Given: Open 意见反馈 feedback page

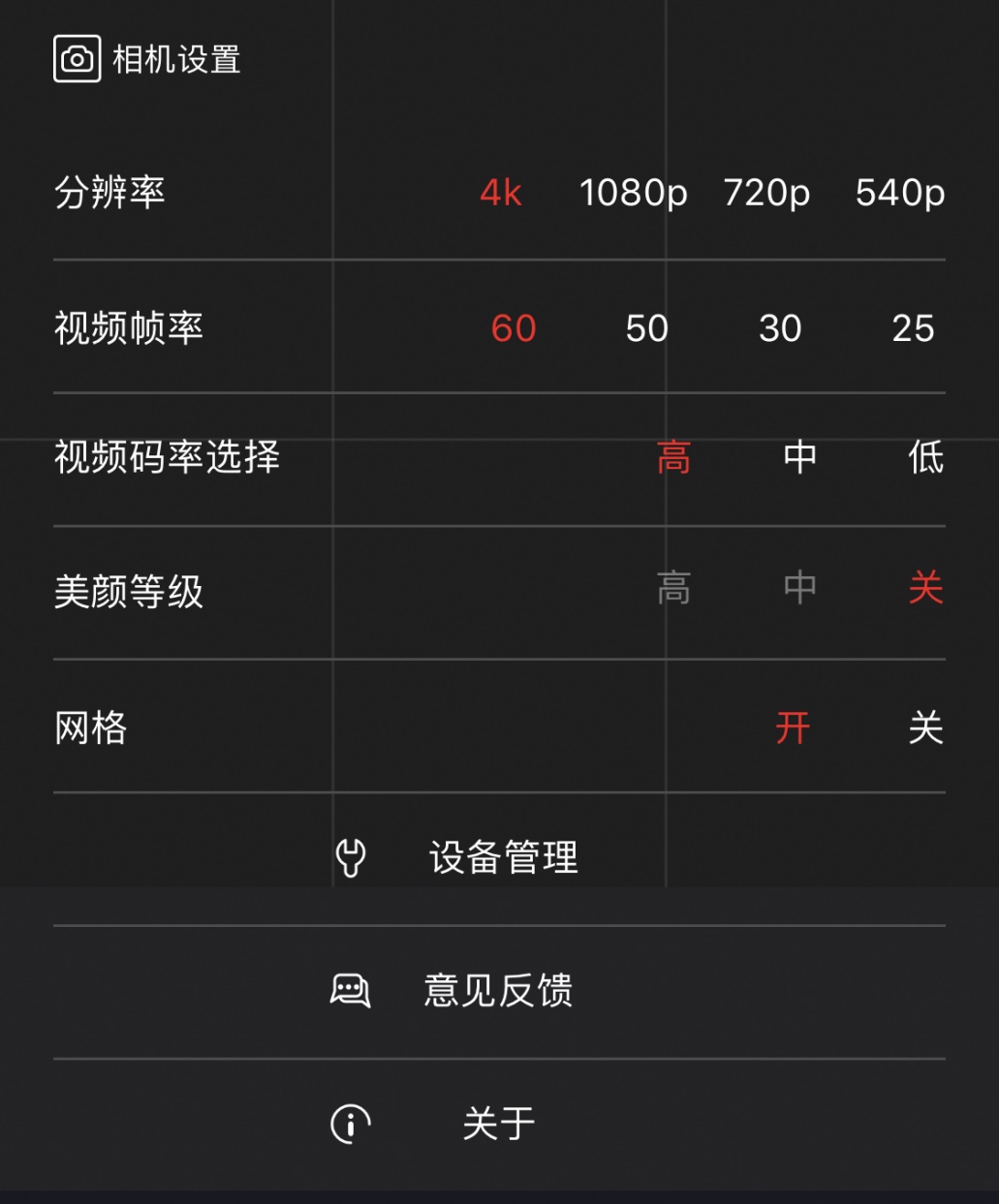Looking at the screenshot, I should 499,990.
